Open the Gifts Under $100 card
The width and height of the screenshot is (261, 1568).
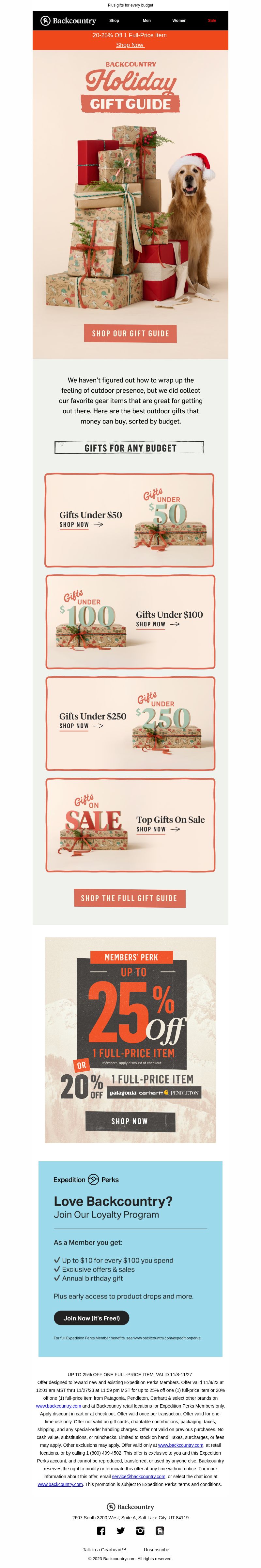130,621
